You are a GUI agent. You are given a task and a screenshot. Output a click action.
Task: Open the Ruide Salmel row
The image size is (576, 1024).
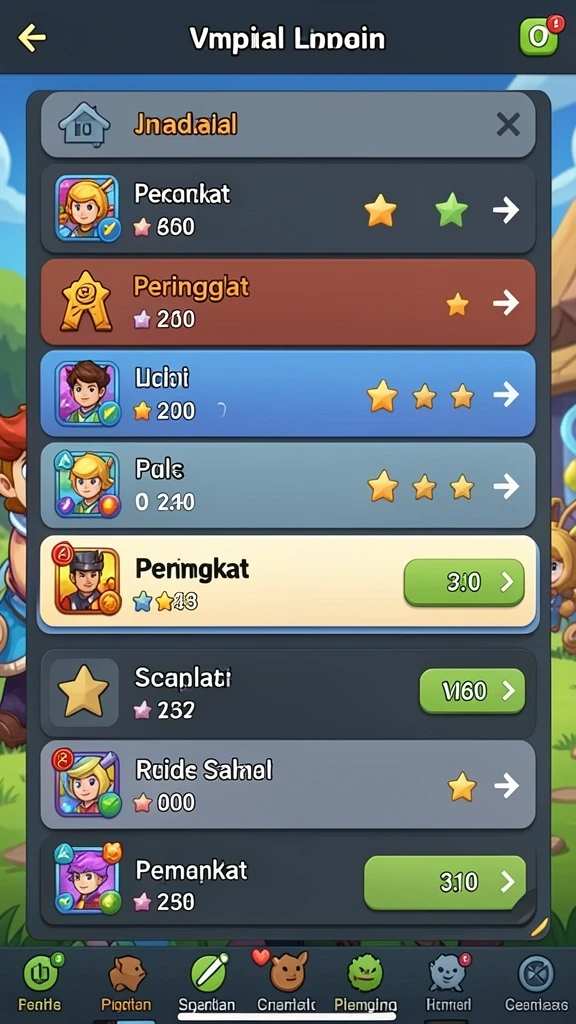[x=288, y=785]
